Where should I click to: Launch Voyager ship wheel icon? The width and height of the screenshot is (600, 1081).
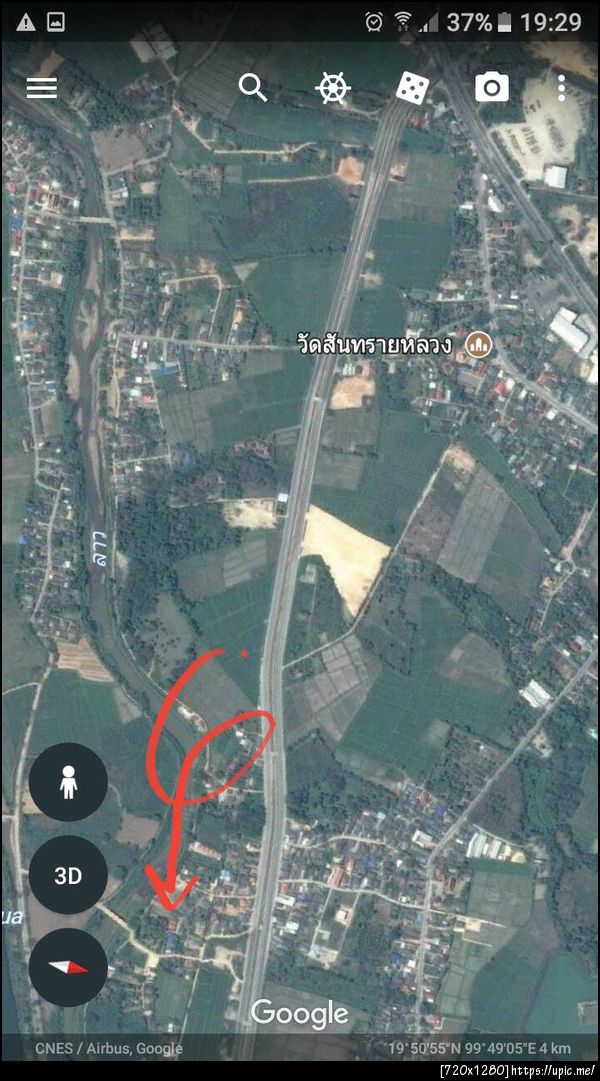coord(333,88)
